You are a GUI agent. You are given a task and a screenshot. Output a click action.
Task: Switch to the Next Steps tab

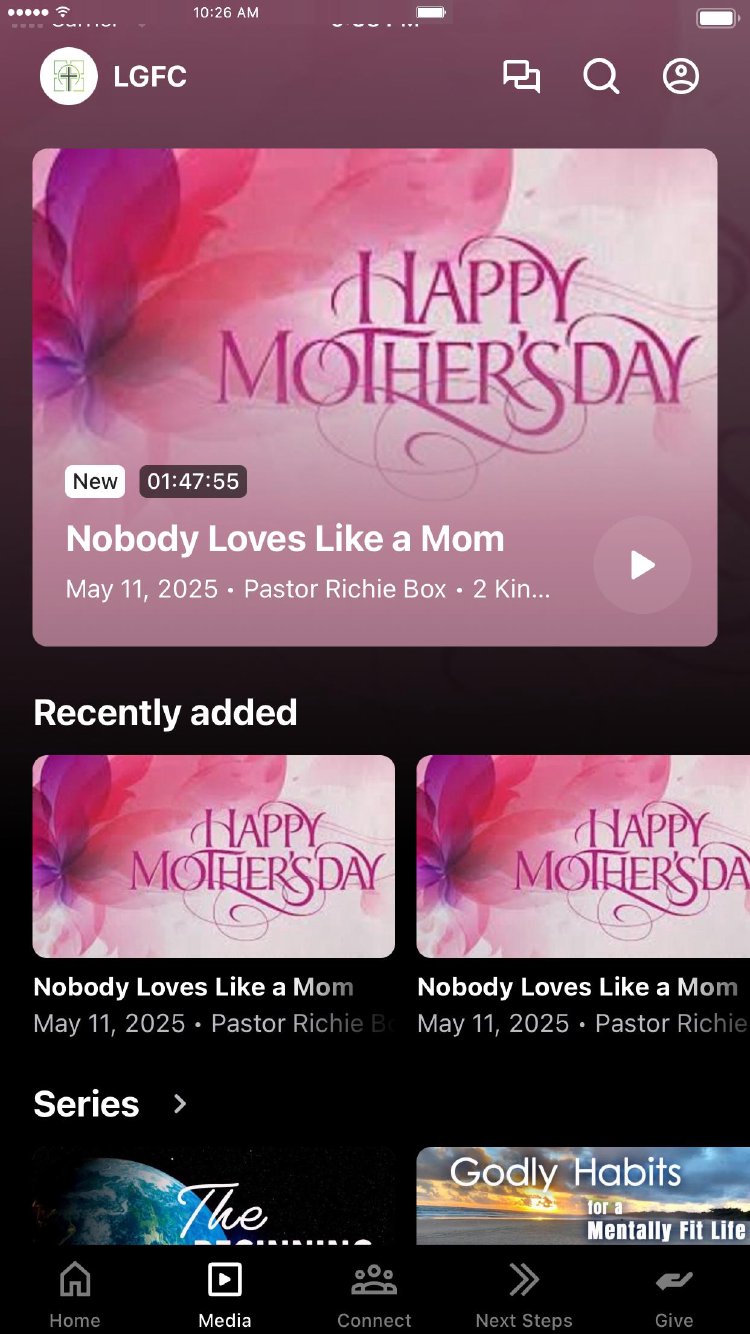click(x=524, y=1295)
